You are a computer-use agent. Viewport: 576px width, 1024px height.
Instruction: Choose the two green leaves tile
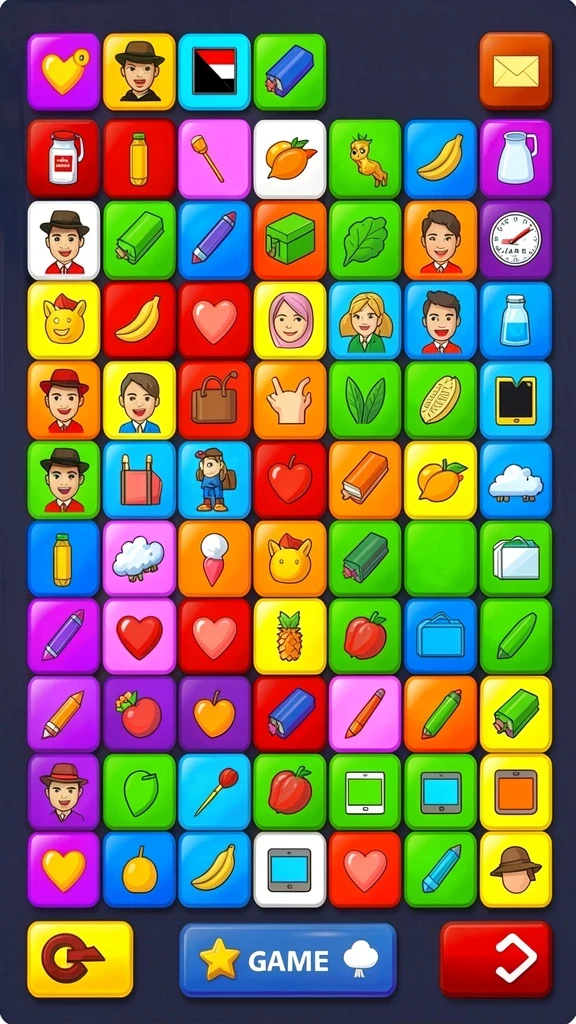point(364,400)
